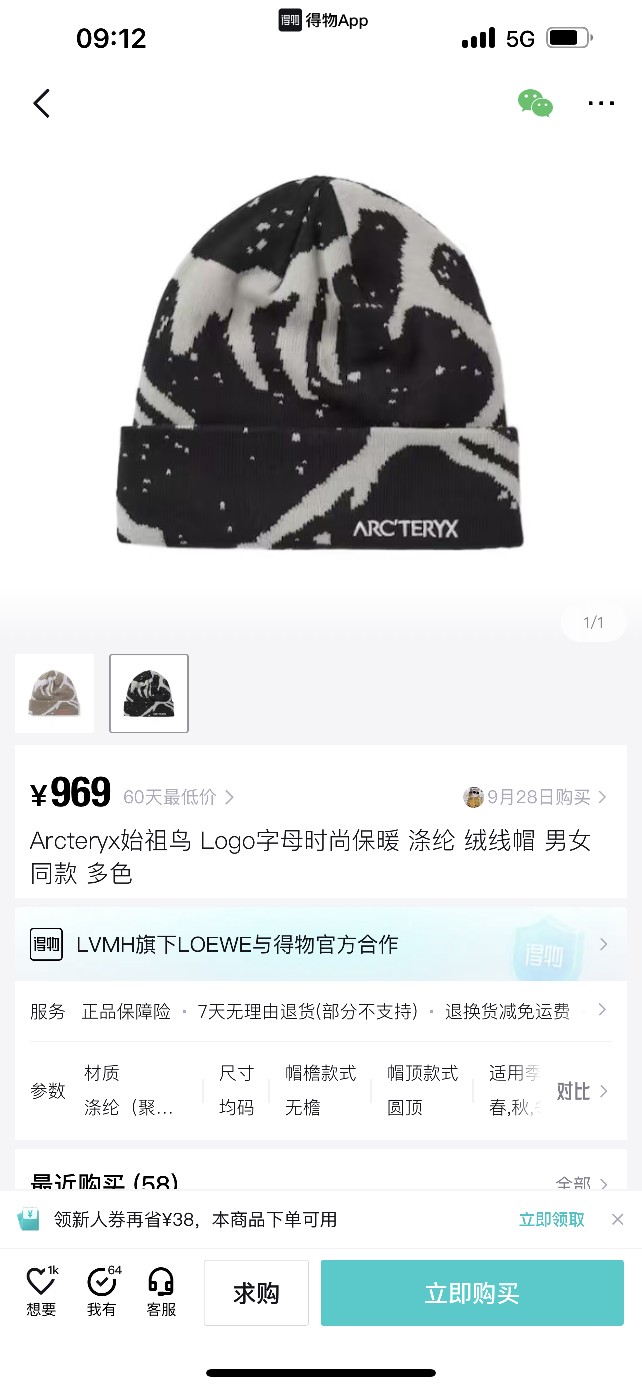Tap 对比 to compare product parameters
The width and height of the screenshot is (642, 1389).
point(581,1091)
